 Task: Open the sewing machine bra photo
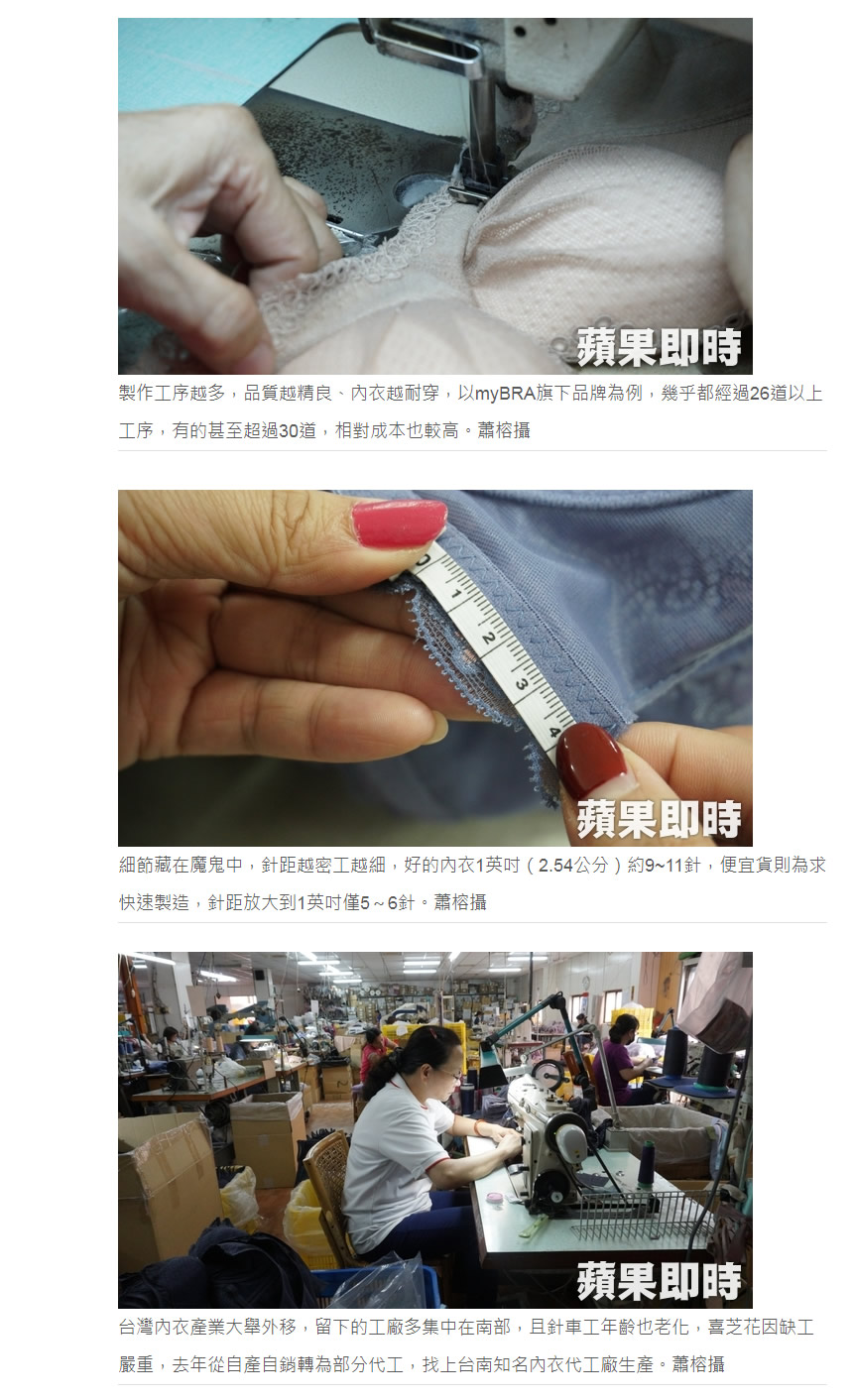(434, 195)
